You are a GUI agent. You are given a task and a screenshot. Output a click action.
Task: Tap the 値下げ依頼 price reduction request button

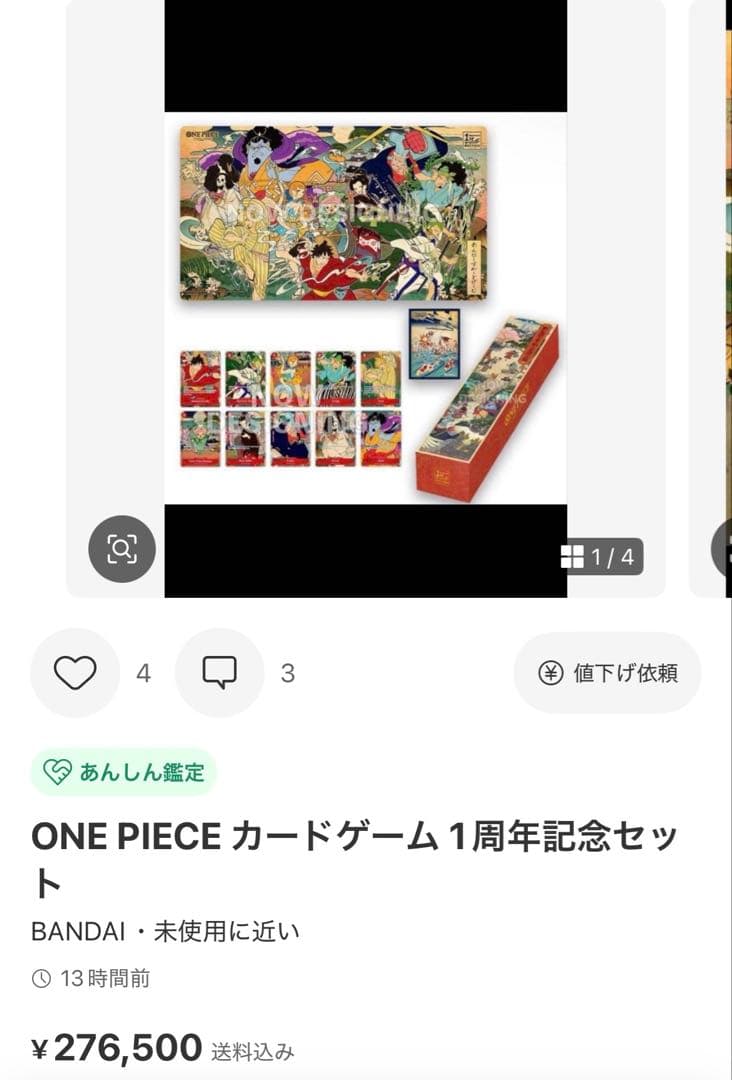tap(608, 673)
